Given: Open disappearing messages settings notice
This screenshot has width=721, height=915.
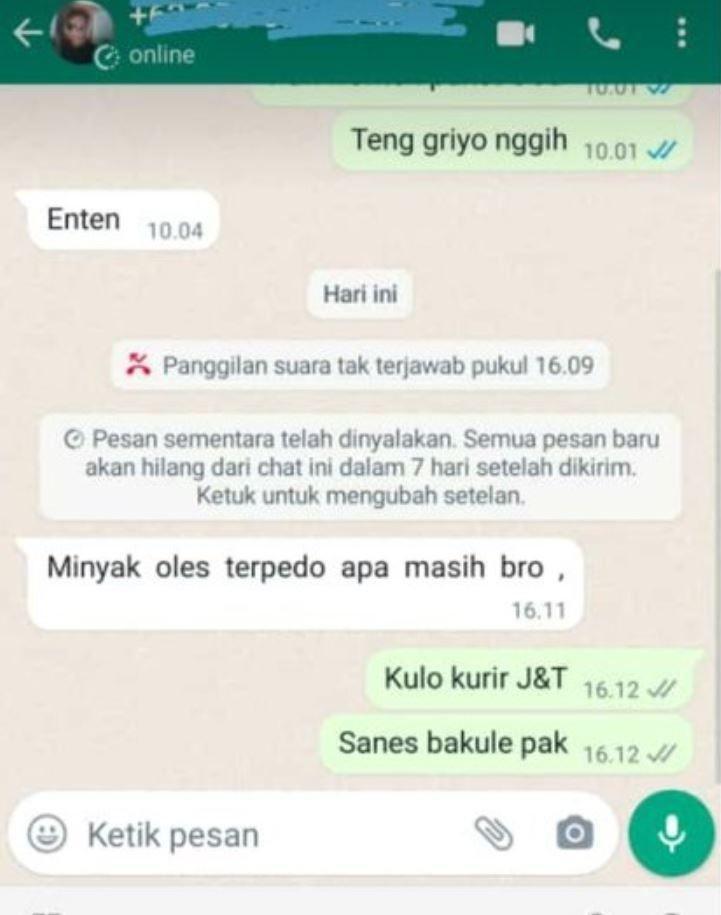Looking at the screenshot, I should pyautogui.click(x=360, y=467).
